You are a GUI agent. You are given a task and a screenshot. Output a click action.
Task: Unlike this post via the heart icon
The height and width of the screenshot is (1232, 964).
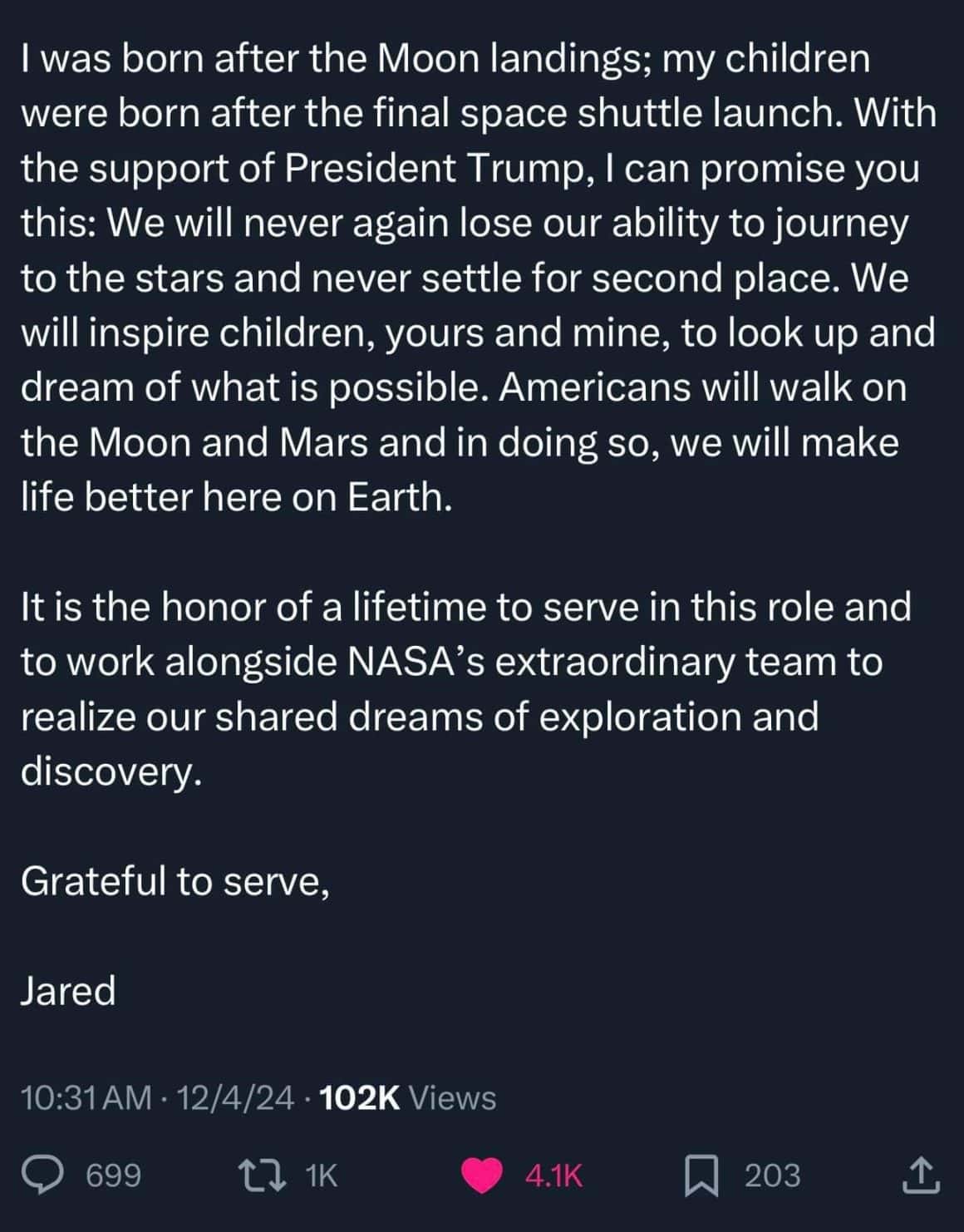coord(483,1175)
